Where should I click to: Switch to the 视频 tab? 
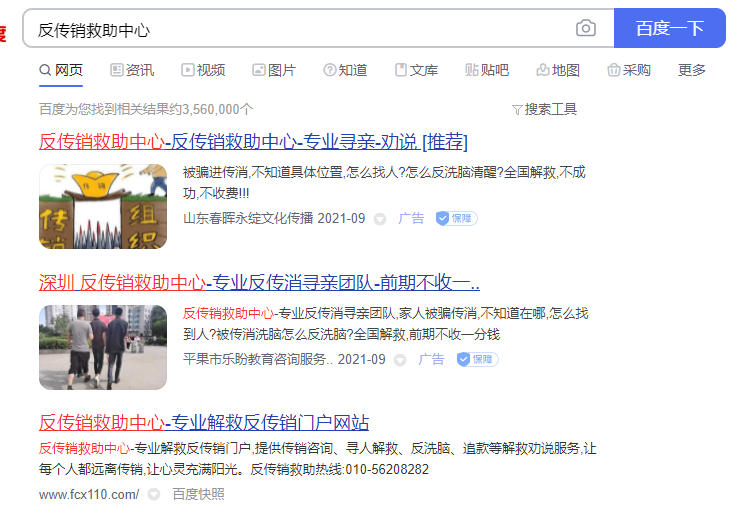(203, 70)
